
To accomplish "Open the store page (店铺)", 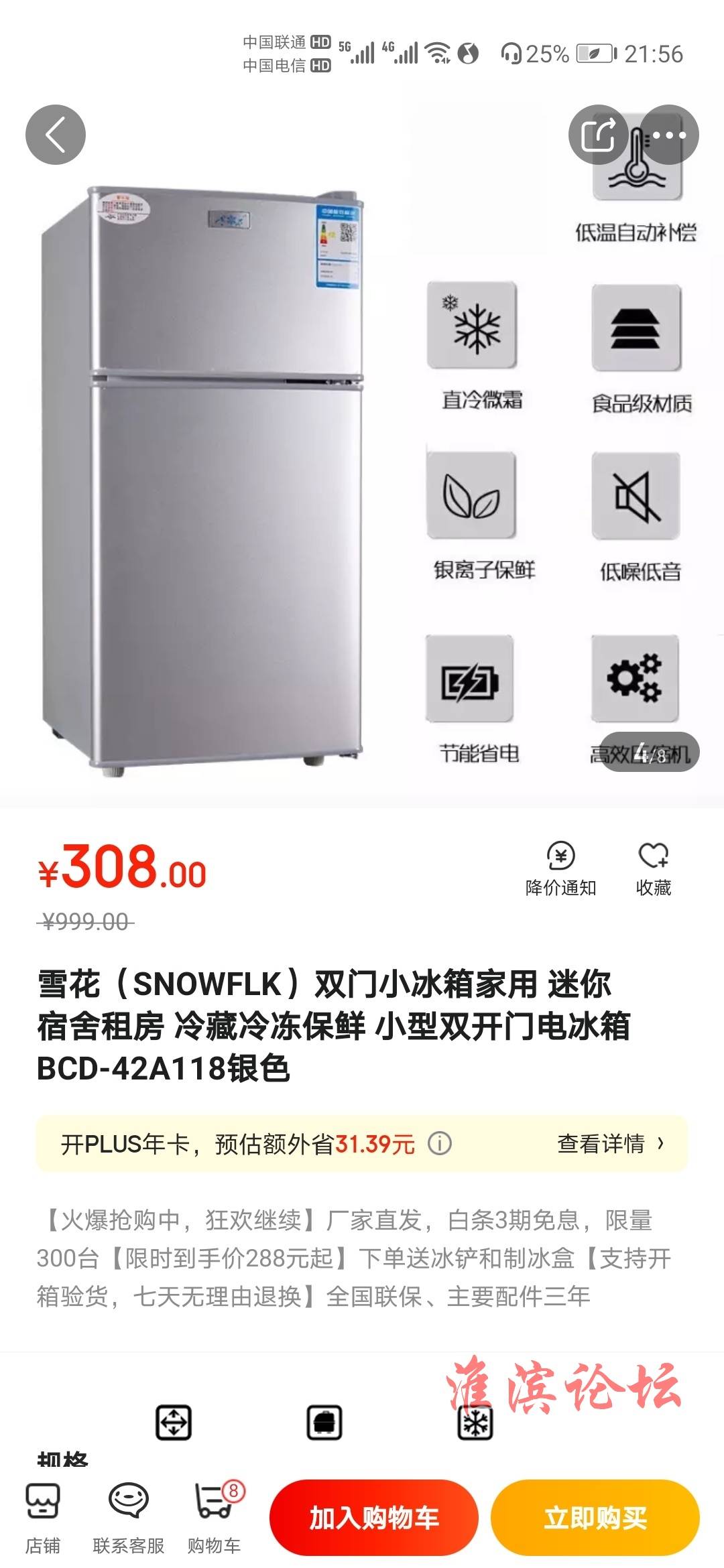I will point(43,1518).
